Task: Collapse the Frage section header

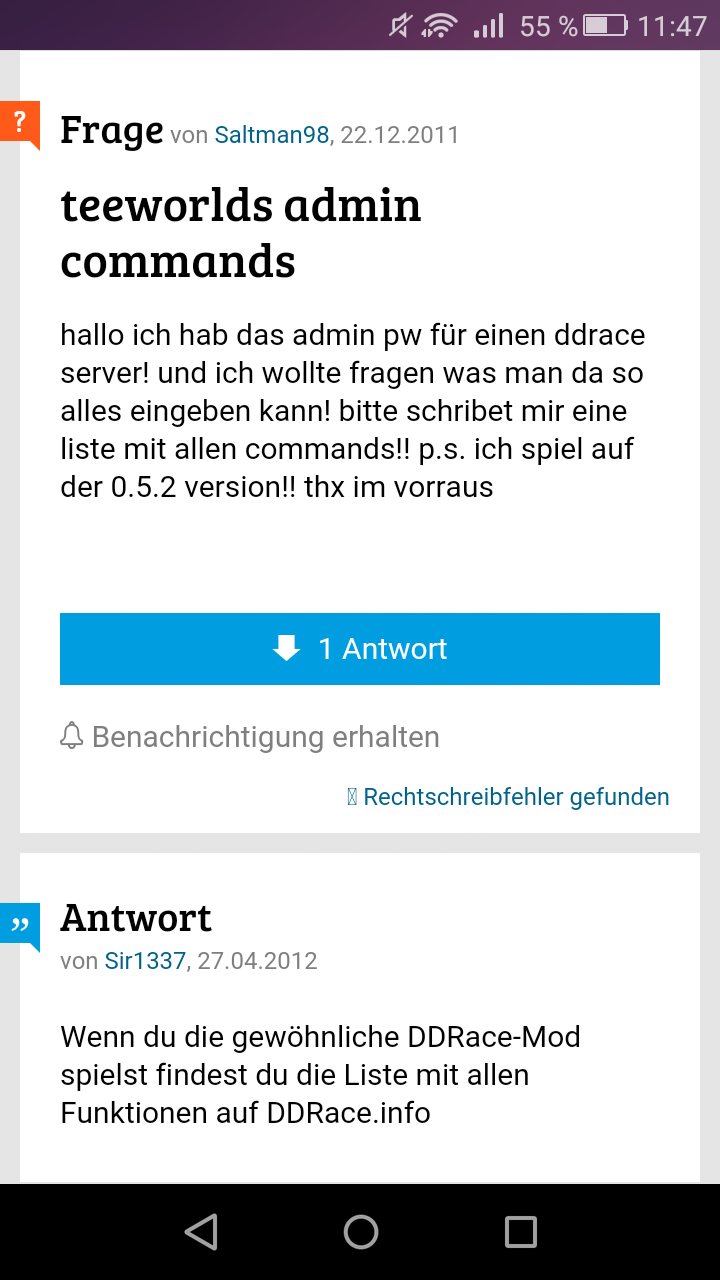Action: click(x=112, y=130)
